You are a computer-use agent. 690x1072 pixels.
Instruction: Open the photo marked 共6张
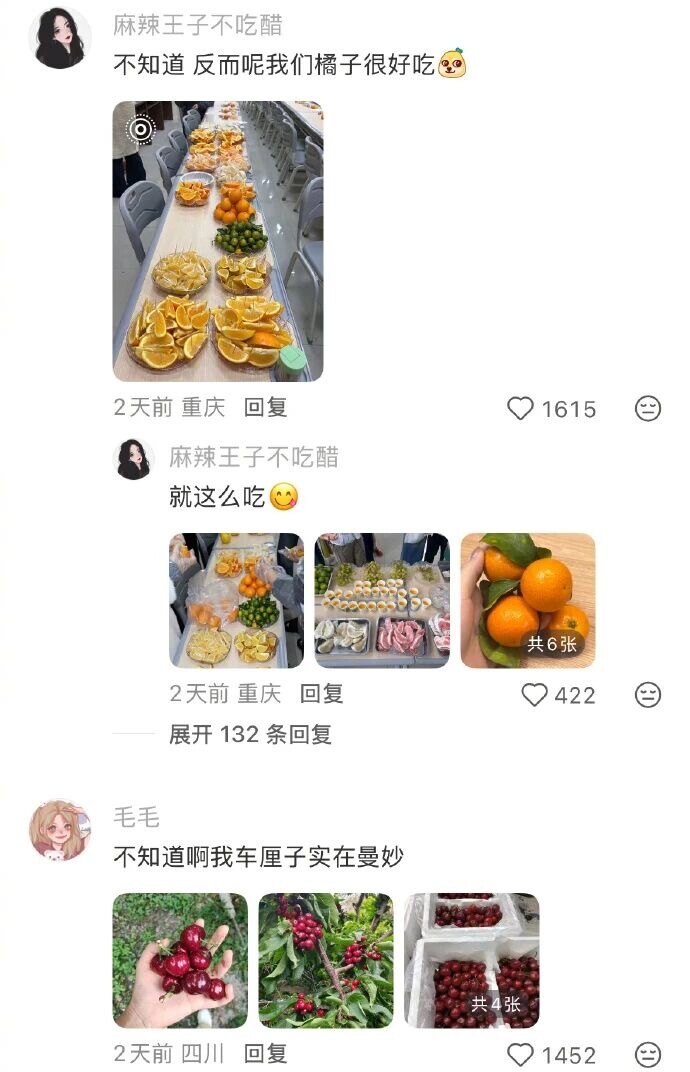pos(527,600)
